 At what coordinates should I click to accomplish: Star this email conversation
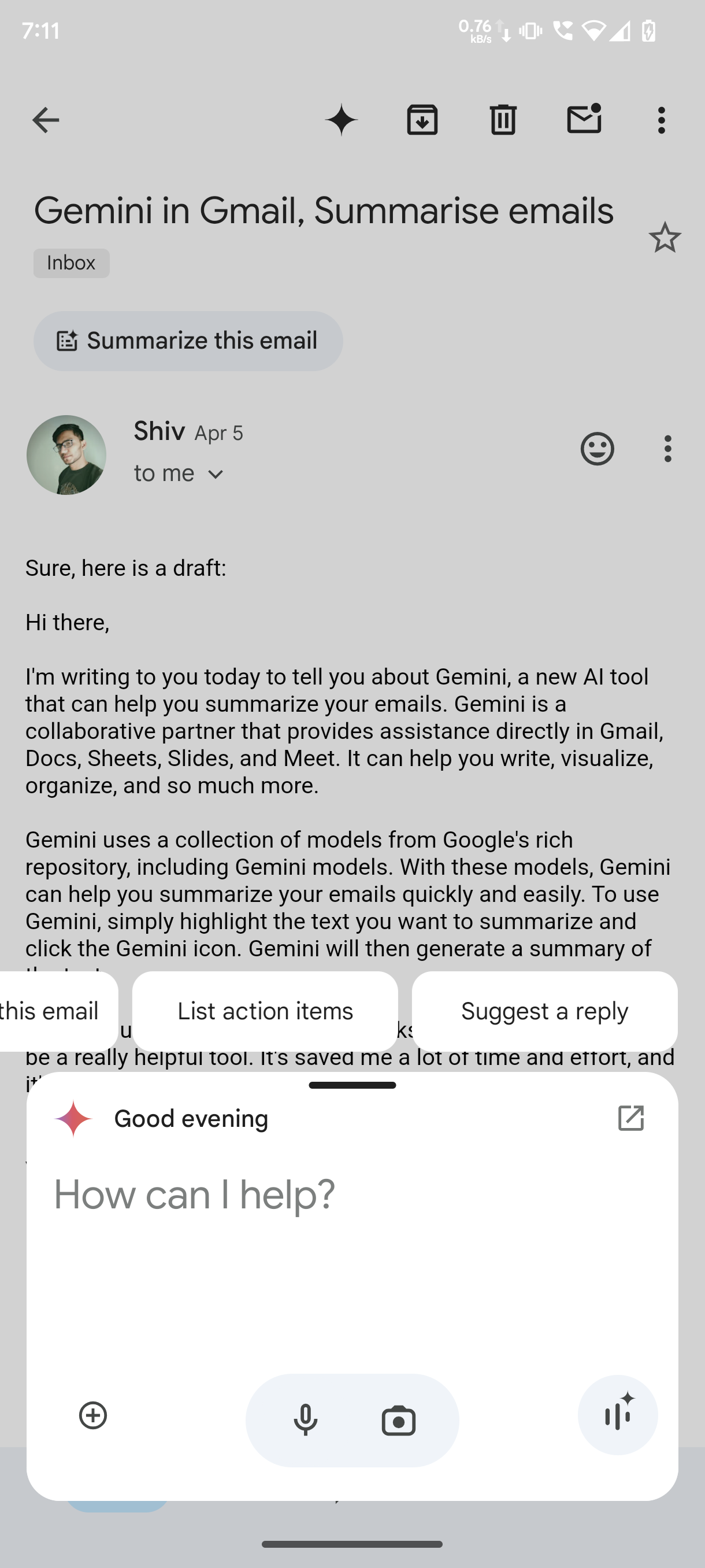click(664, 238)
